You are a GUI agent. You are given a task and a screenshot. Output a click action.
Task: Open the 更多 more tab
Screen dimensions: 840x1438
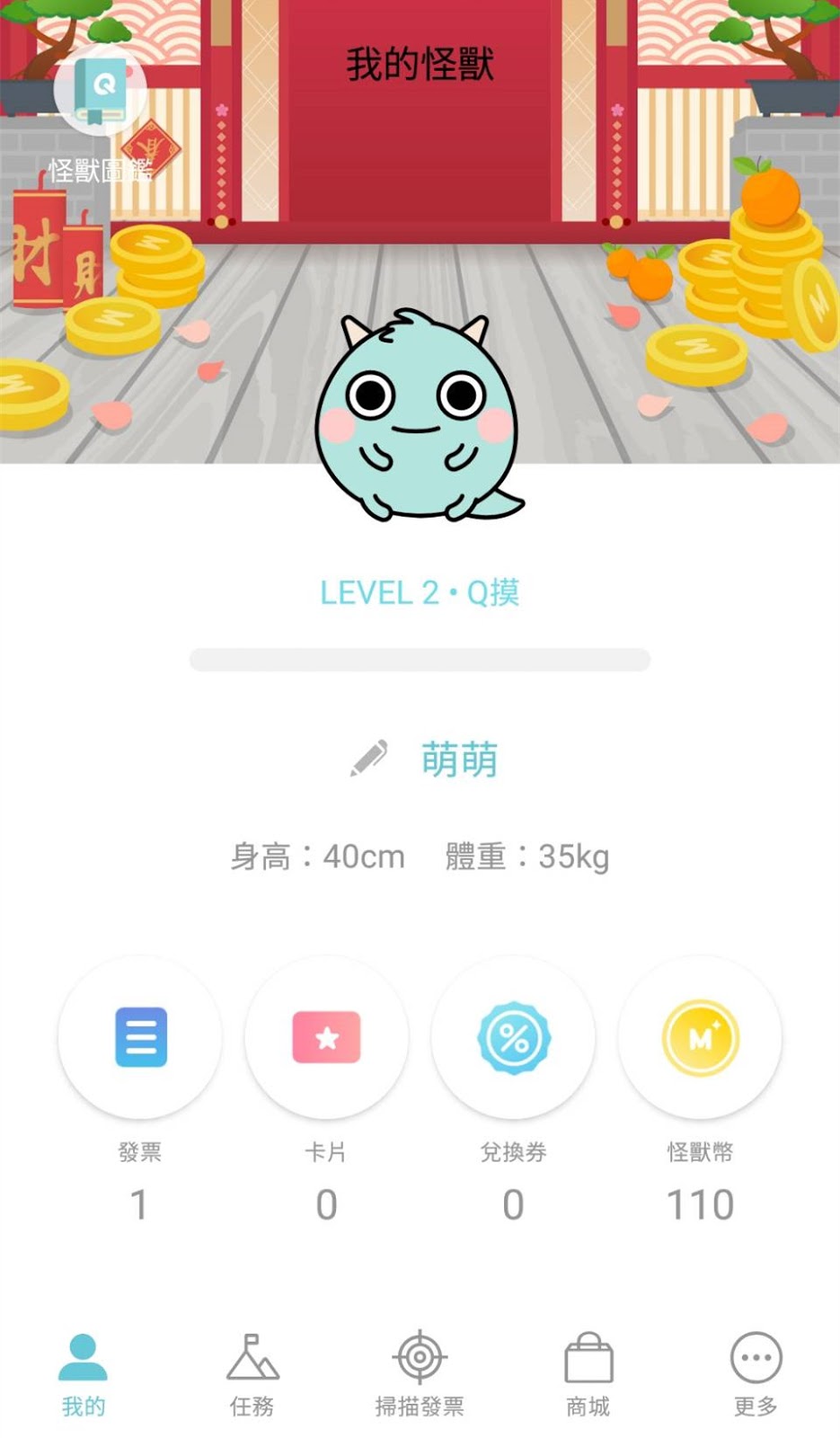tap(756, 1375)
